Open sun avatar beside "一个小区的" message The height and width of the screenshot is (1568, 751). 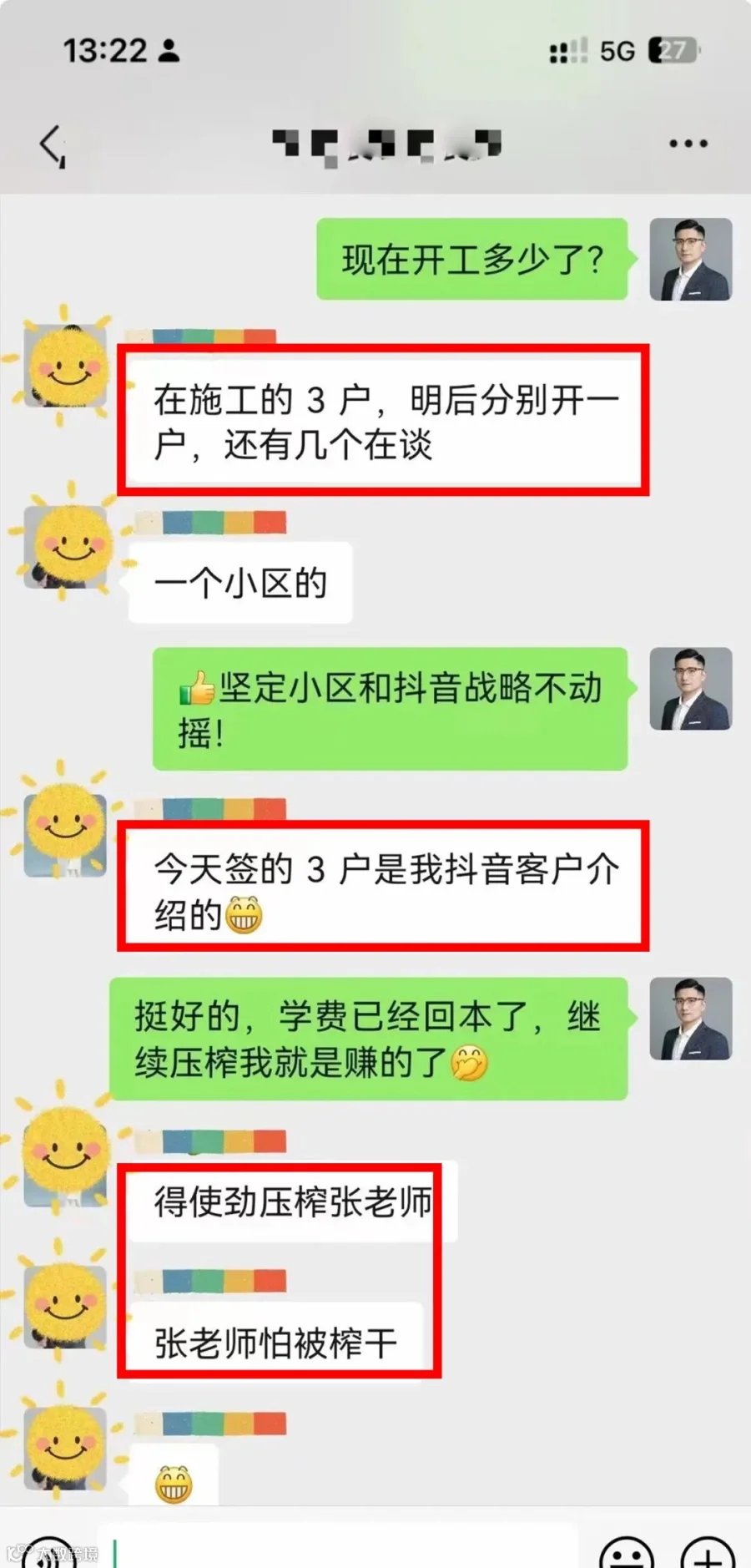(x=65, y=546)
